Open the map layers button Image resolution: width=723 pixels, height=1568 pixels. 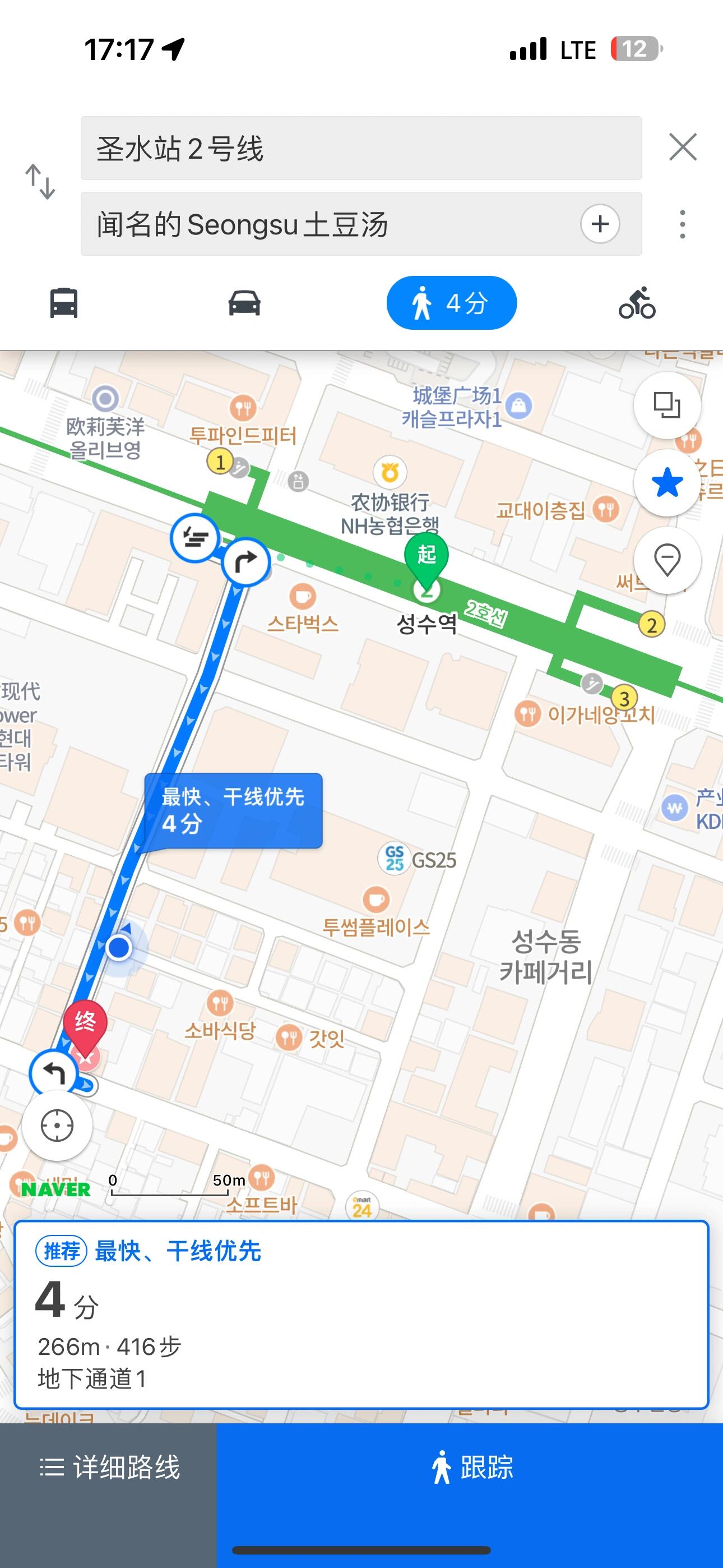[x=666, y=405]
